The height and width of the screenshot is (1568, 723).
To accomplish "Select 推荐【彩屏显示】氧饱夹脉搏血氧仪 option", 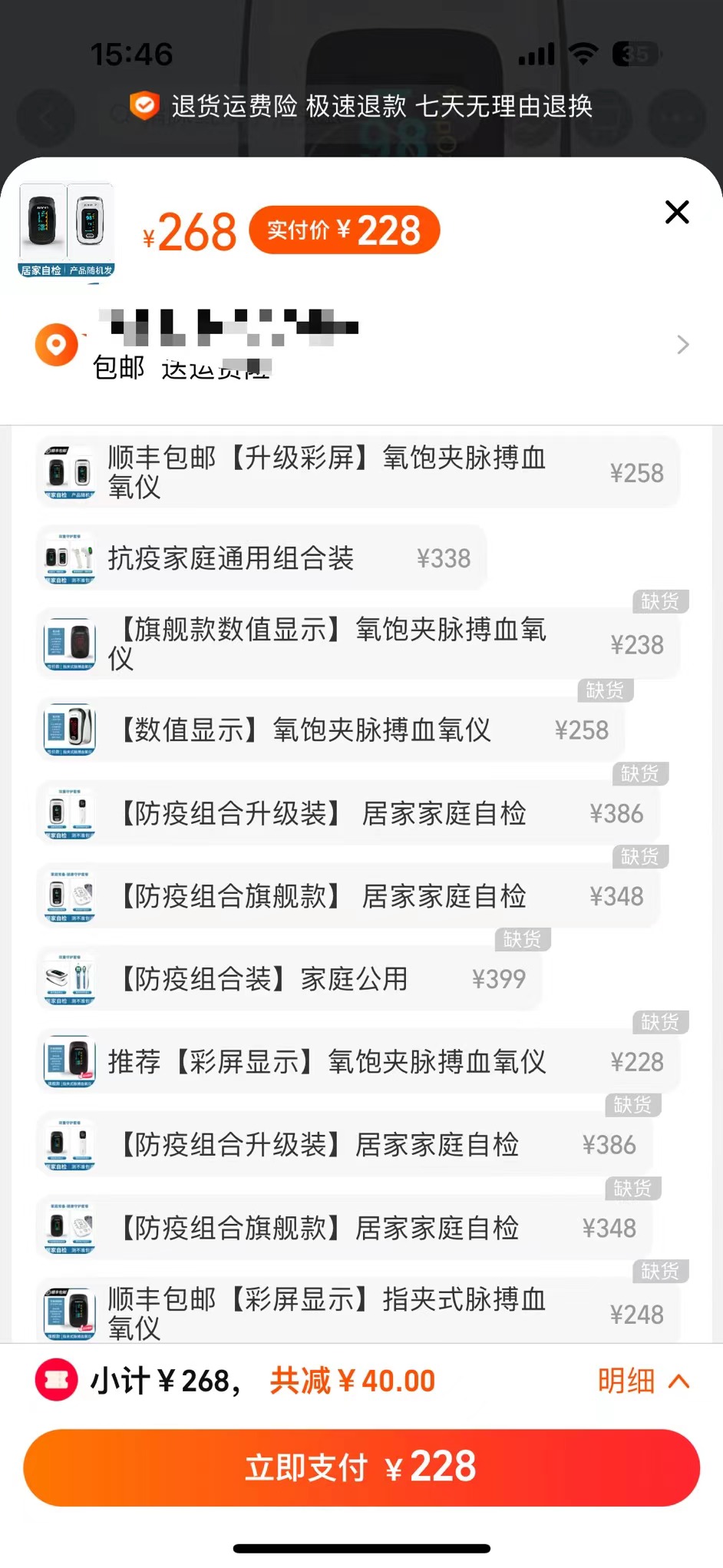I will coord(358,1062).
